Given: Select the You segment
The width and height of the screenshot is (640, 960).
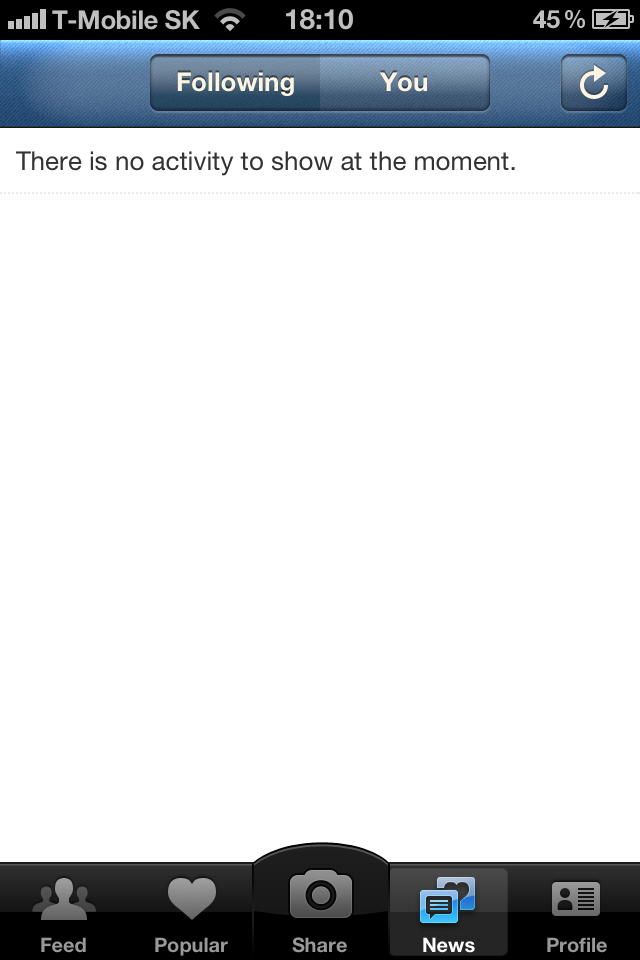Looking at the screenshot, I should (x=404, y=83).
